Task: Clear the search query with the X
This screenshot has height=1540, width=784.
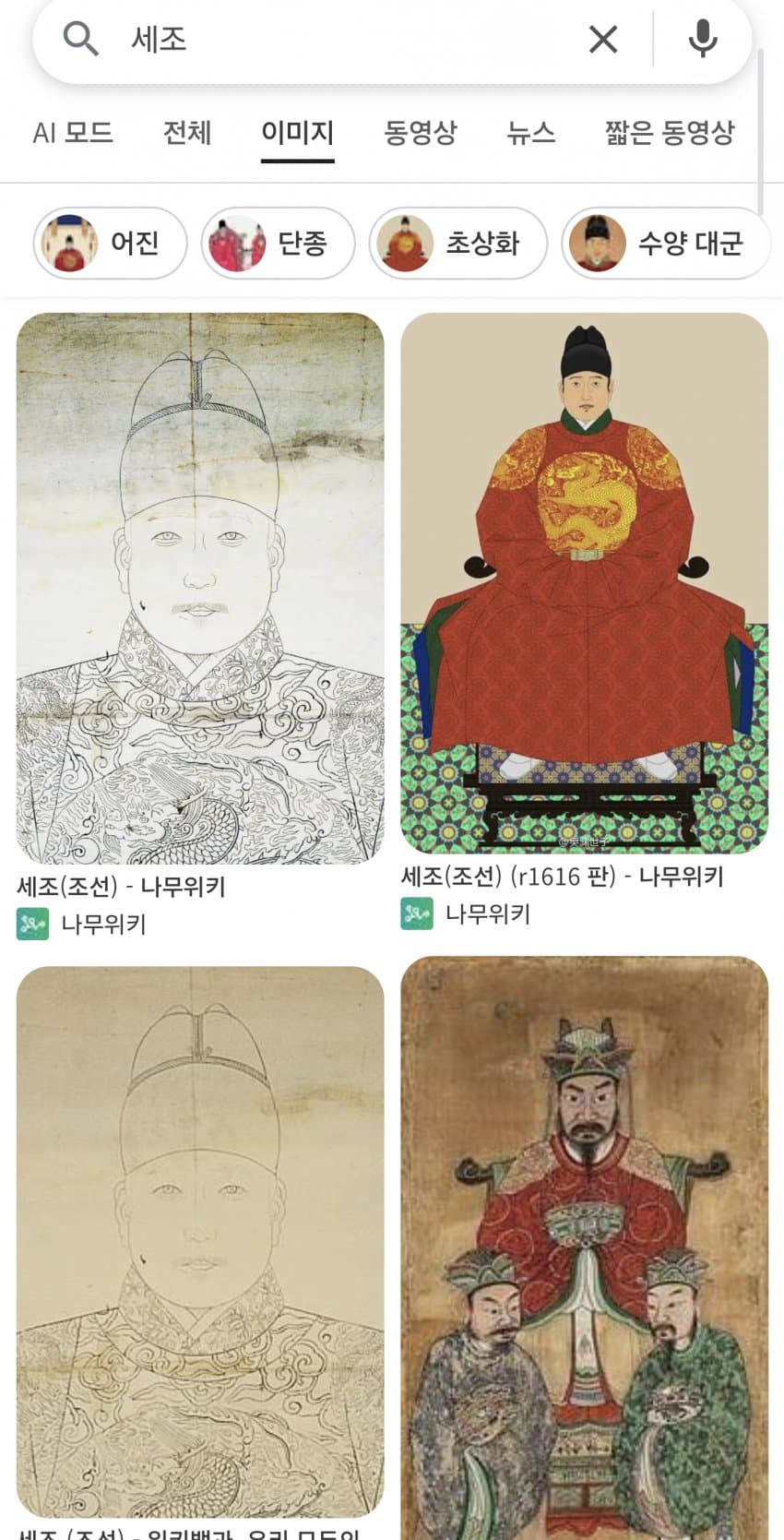Action: pyautogui.click(x=603, y=39)
